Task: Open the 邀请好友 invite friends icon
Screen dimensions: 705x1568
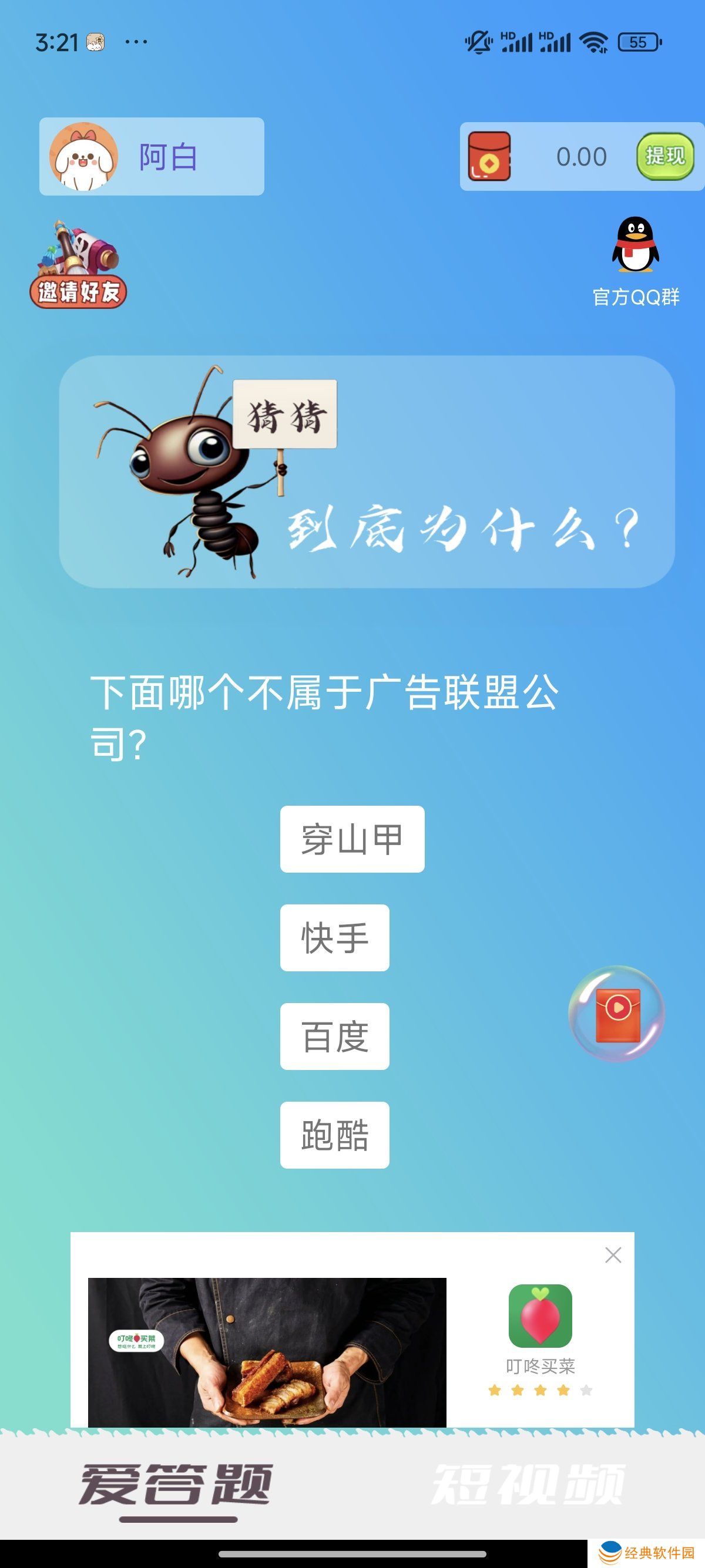Action: coord(78,265)
